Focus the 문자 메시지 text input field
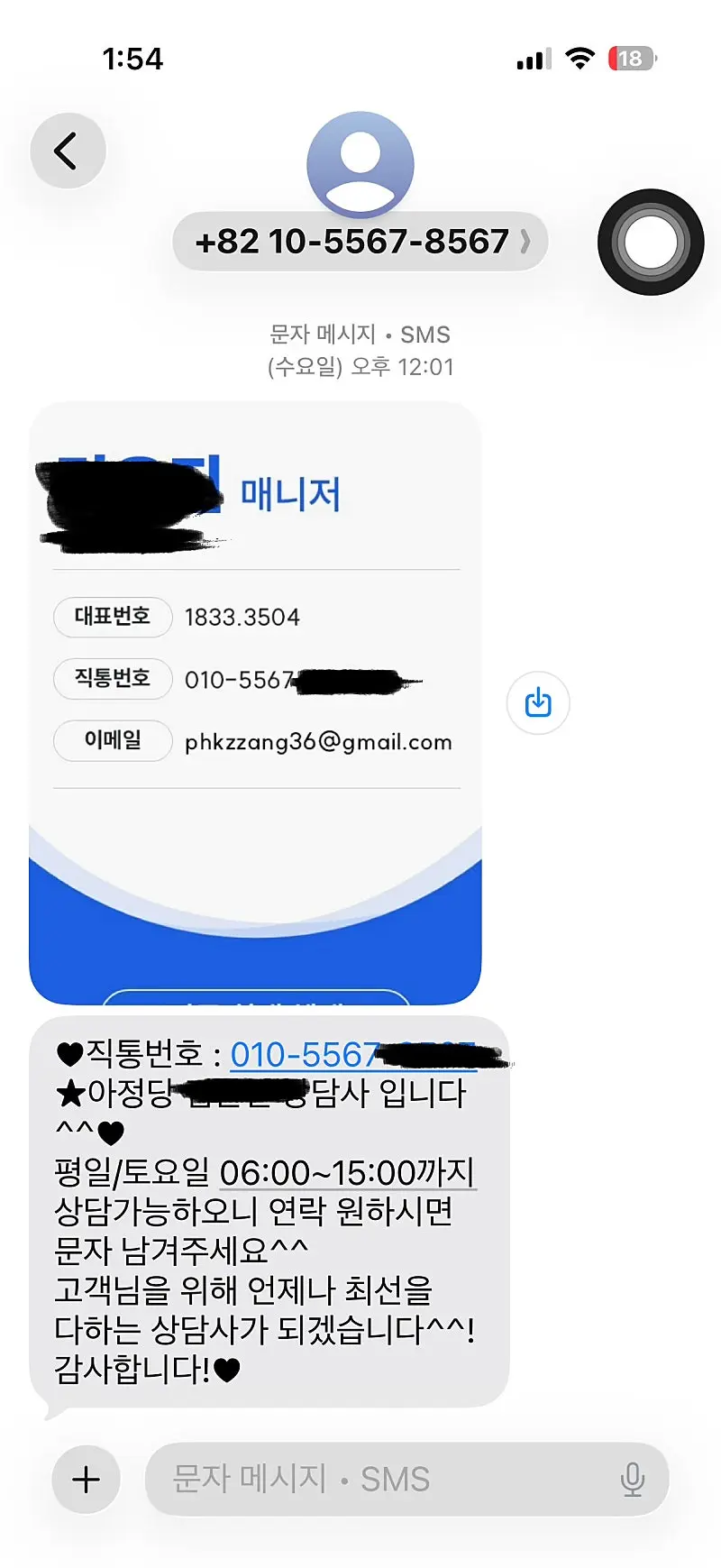The height and width of the screenshot is (1568, 721). point(379,1480)
